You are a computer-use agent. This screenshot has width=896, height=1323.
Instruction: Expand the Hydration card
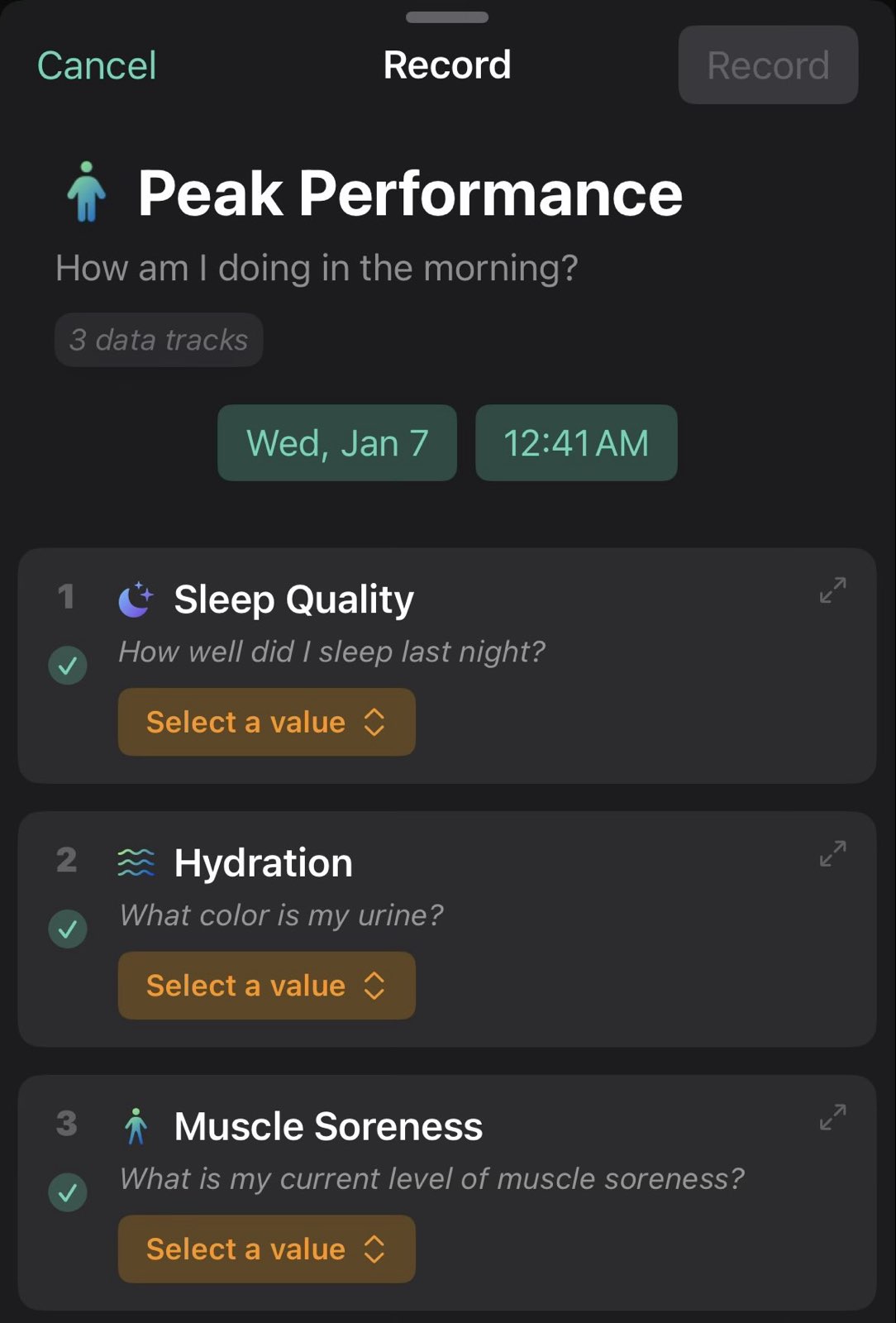point(832,853)
